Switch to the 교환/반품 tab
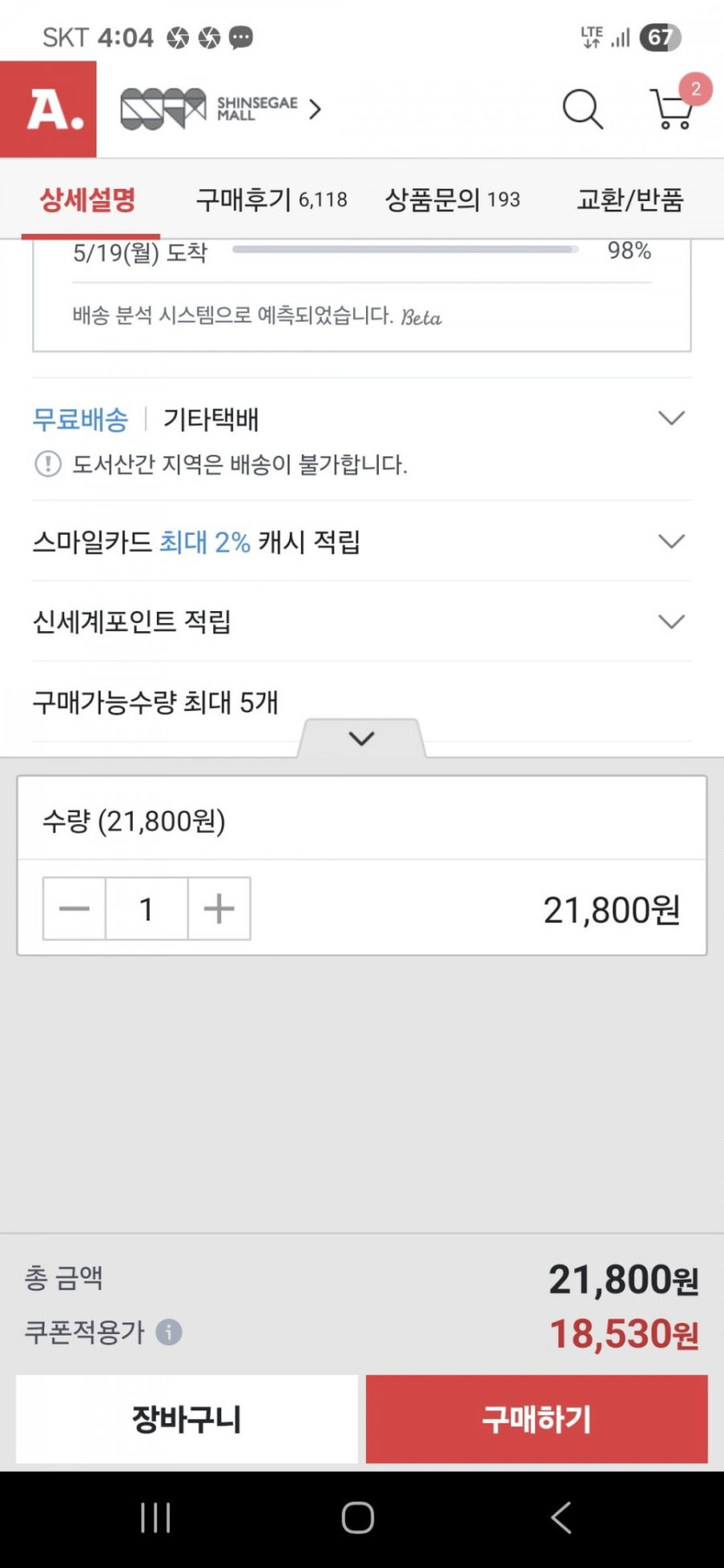Image resolution: width=724 pixels, height=1568 pixels. [x=630, y=200]
